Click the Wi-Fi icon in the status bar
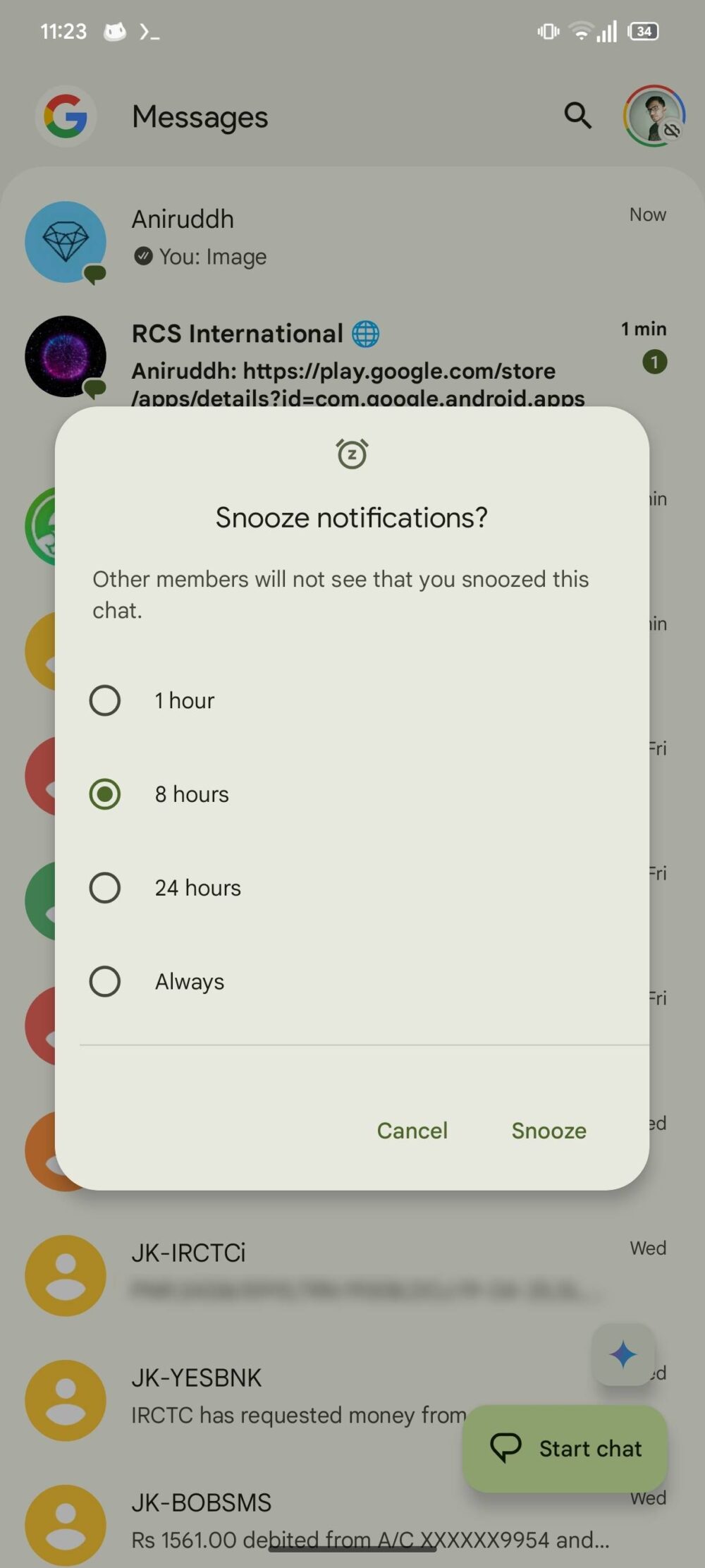The width and height of the screenshot is (705, 1568). coord(581,30)
